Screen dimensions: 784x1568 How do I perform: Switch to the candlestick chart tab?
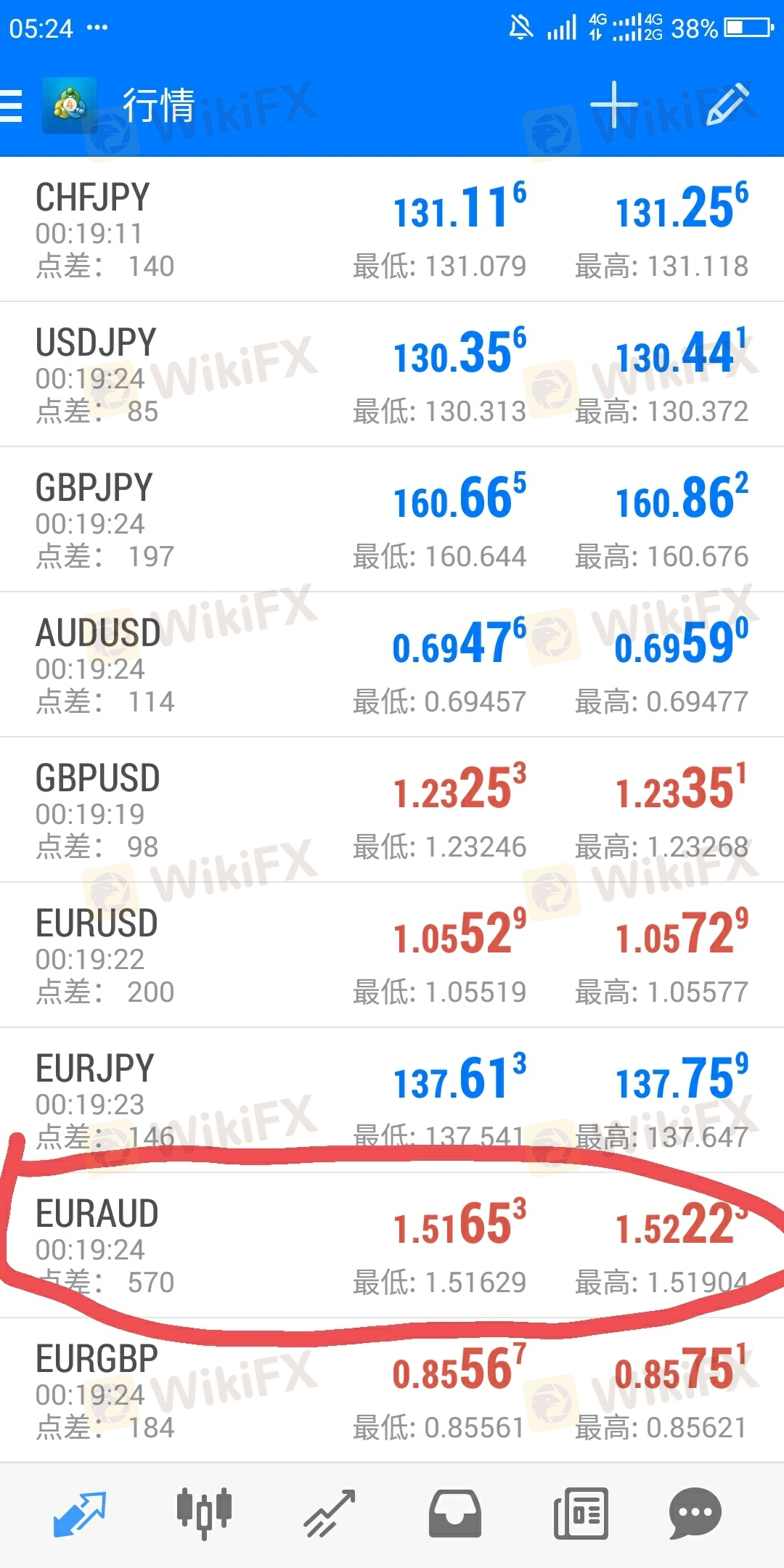204,1514
